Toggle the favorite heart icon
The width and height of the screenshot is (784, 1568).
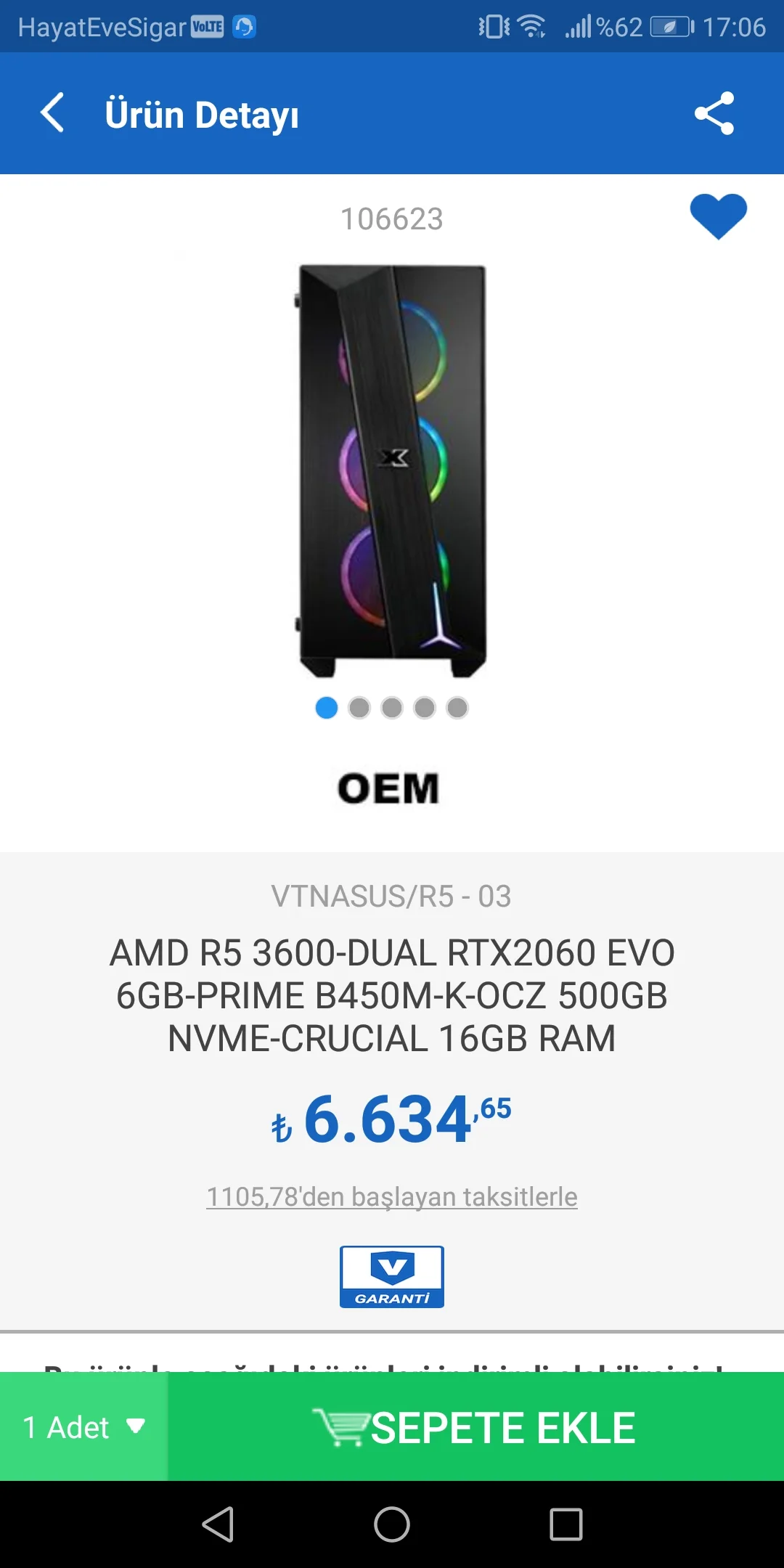coord(718,216)
